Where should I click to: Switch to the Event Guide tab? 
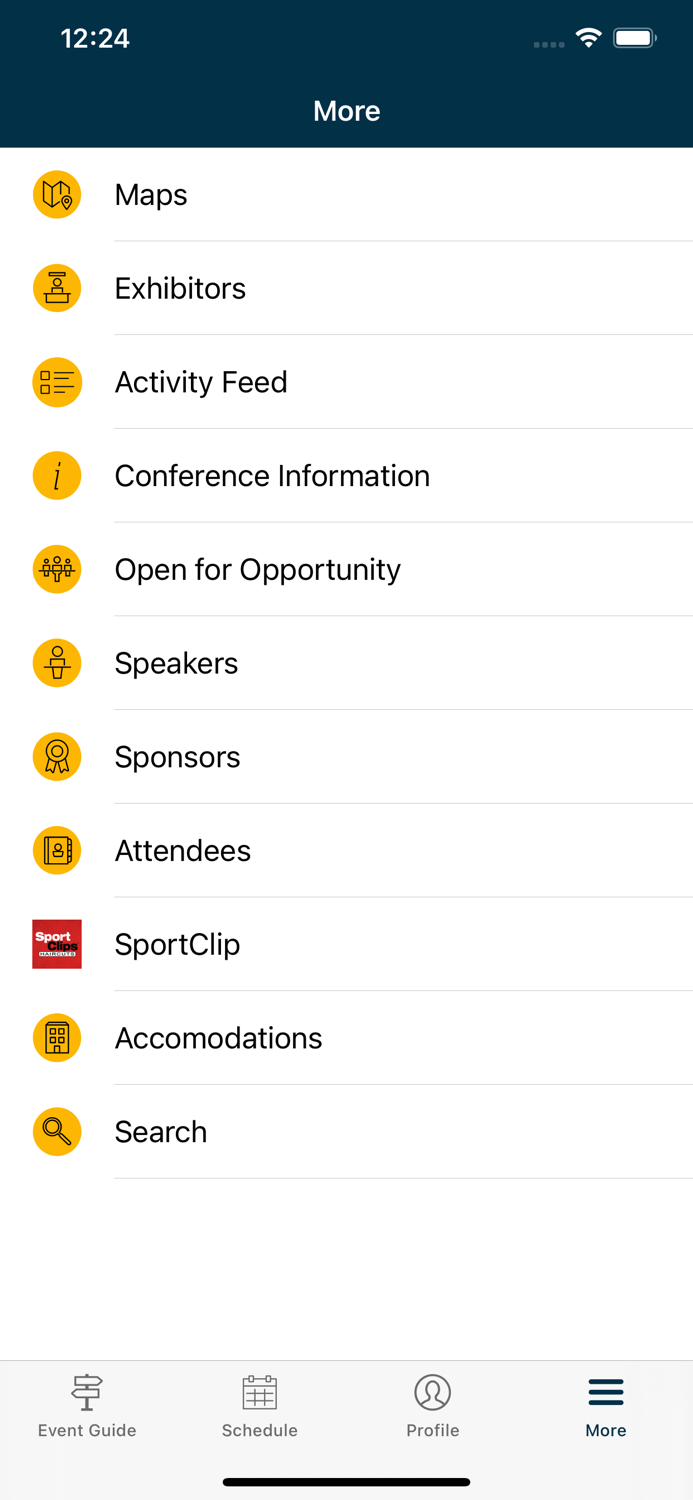click(87, 1406)
